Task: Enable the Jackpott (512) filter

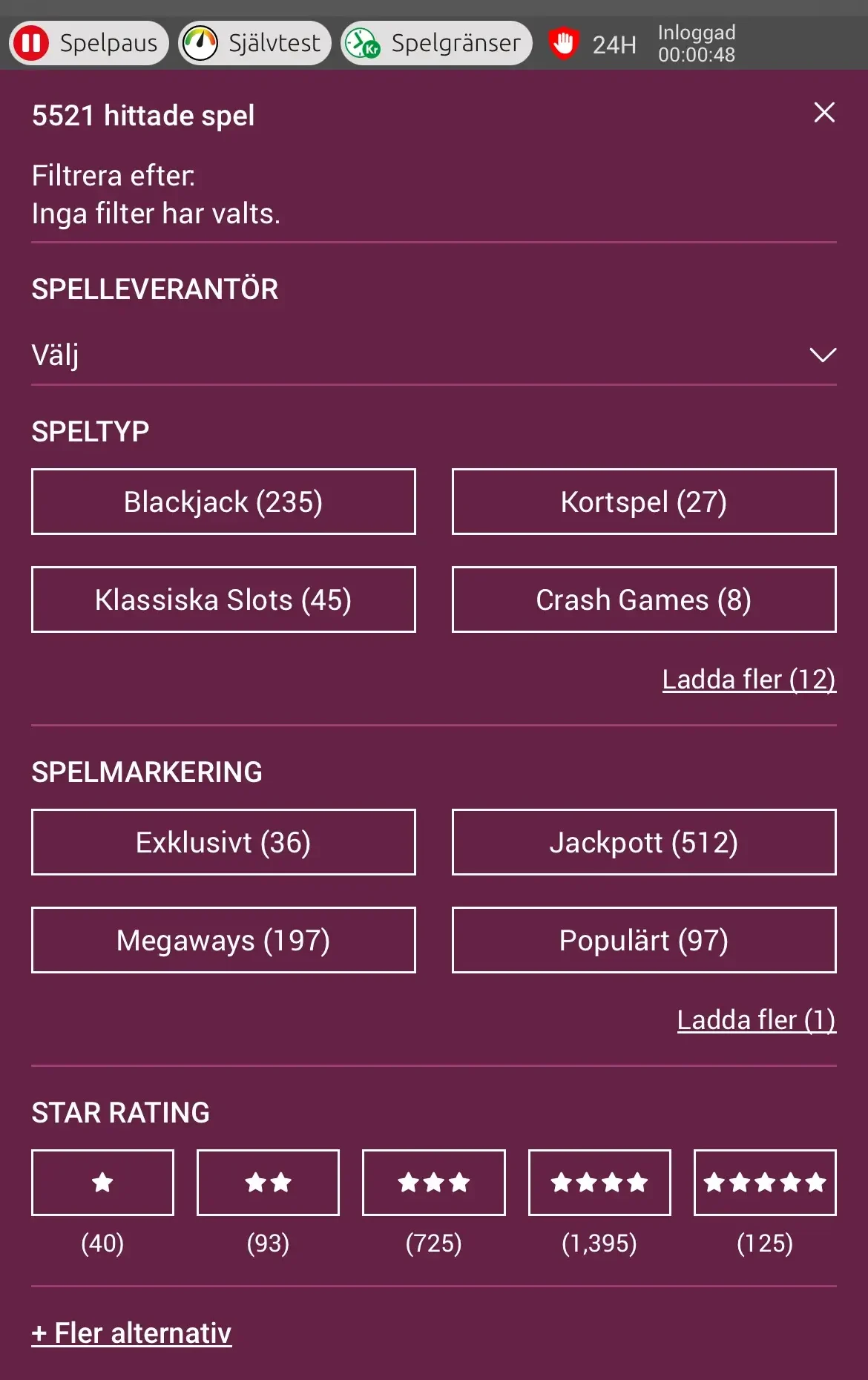Action: [642, 841]
